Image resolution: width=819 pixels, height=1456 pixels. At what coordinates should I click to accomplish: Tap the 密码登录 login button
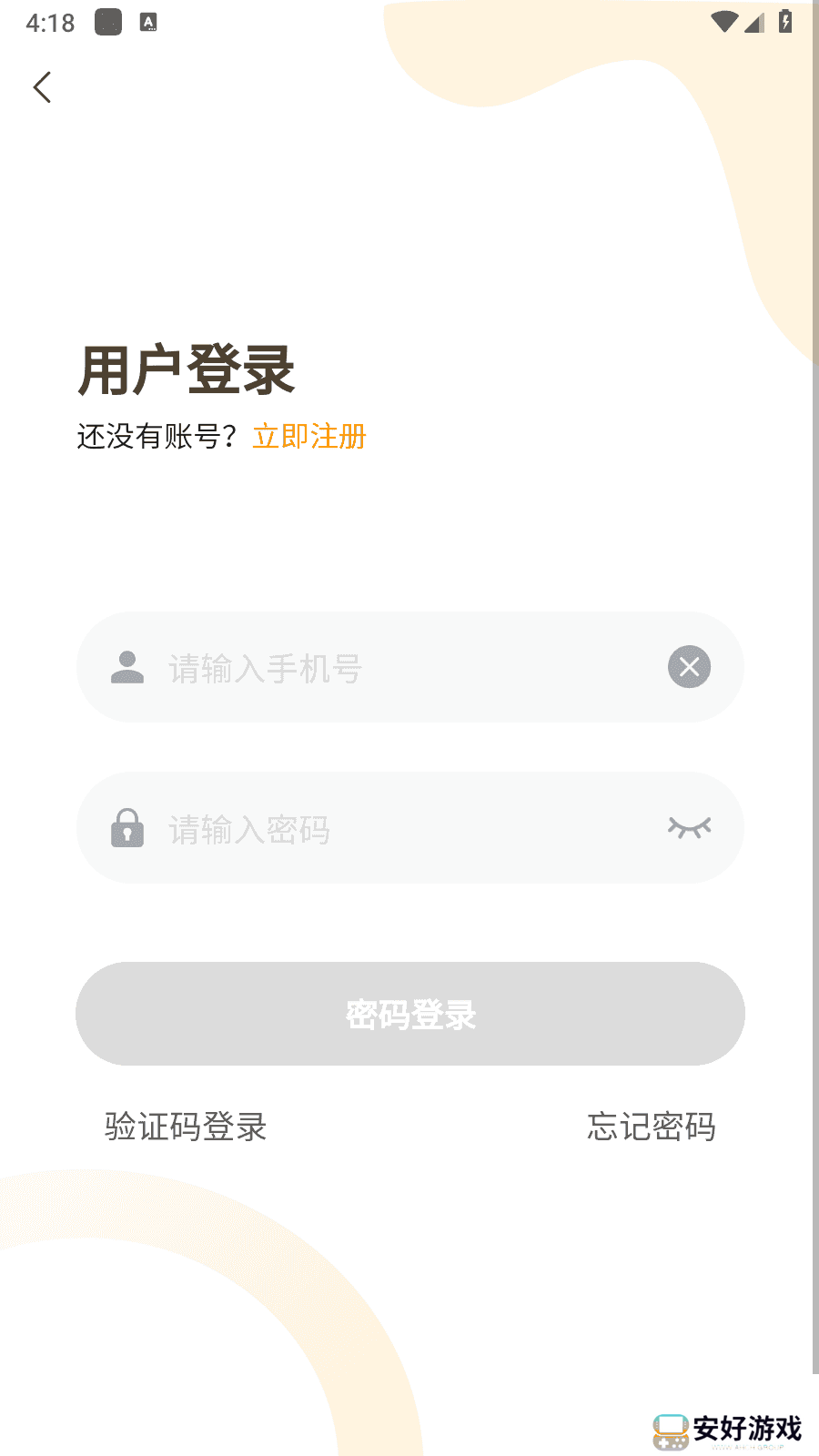409,1014
